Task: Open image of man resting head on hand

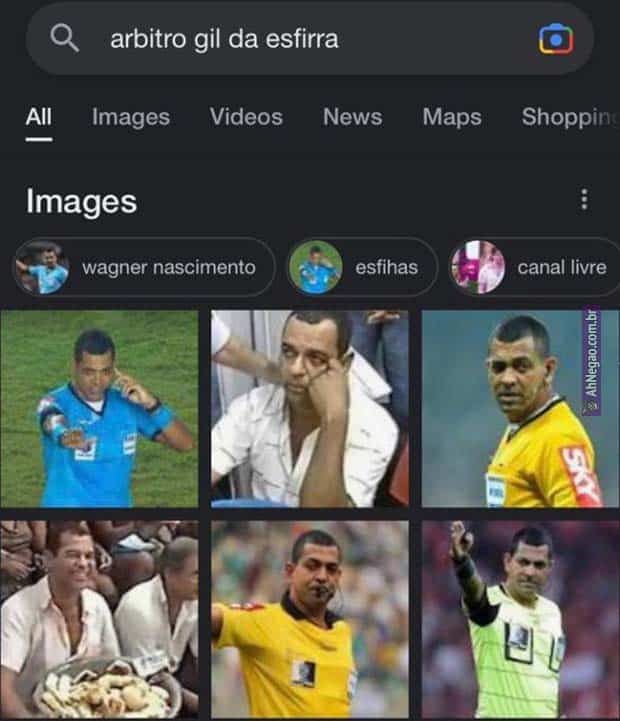Action: pos(309,408)
